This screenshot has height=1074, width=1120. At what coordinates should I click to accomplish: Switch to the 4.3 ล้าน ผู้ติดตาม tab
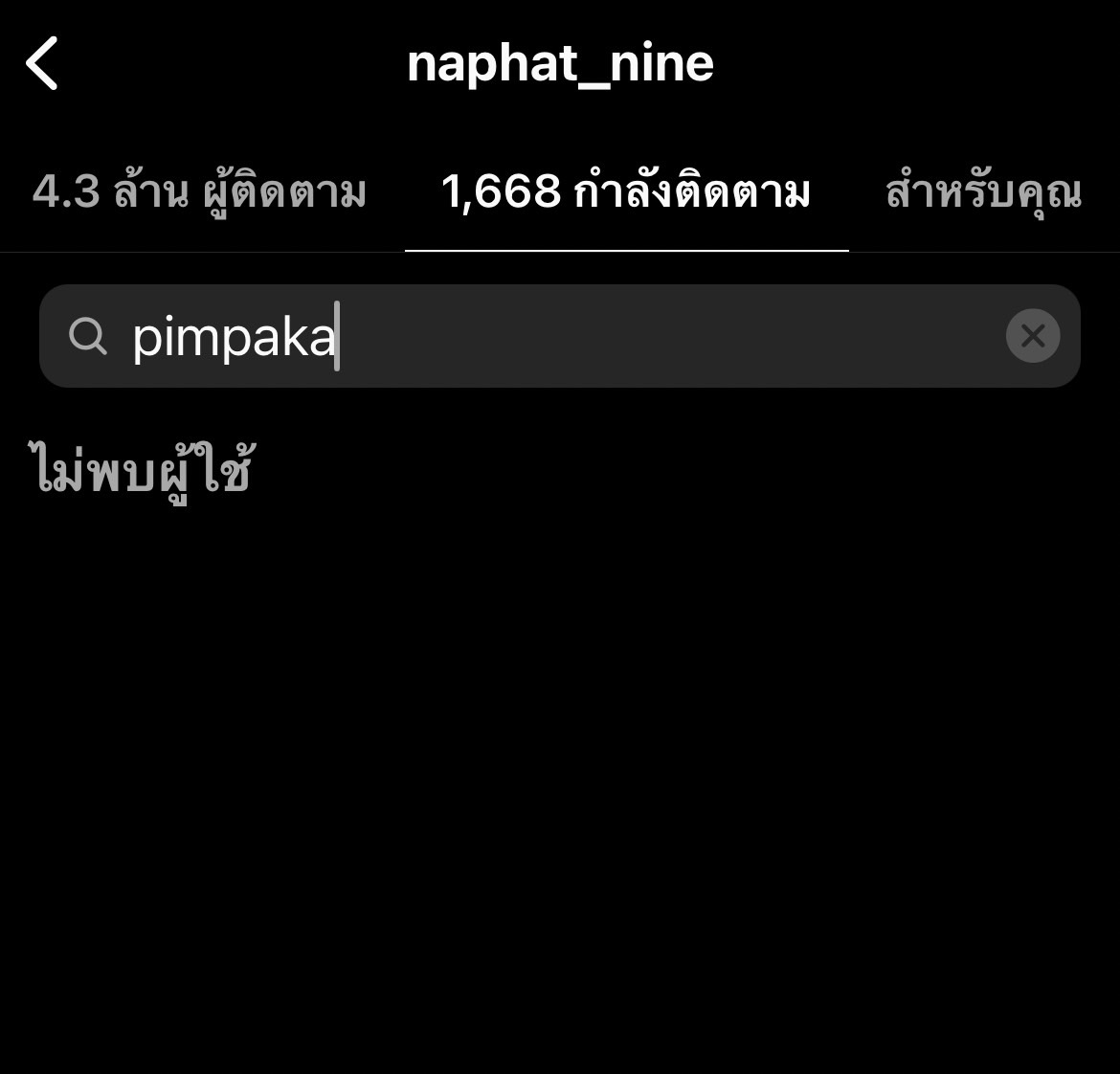pyautogui.click(x=199, y=191)
